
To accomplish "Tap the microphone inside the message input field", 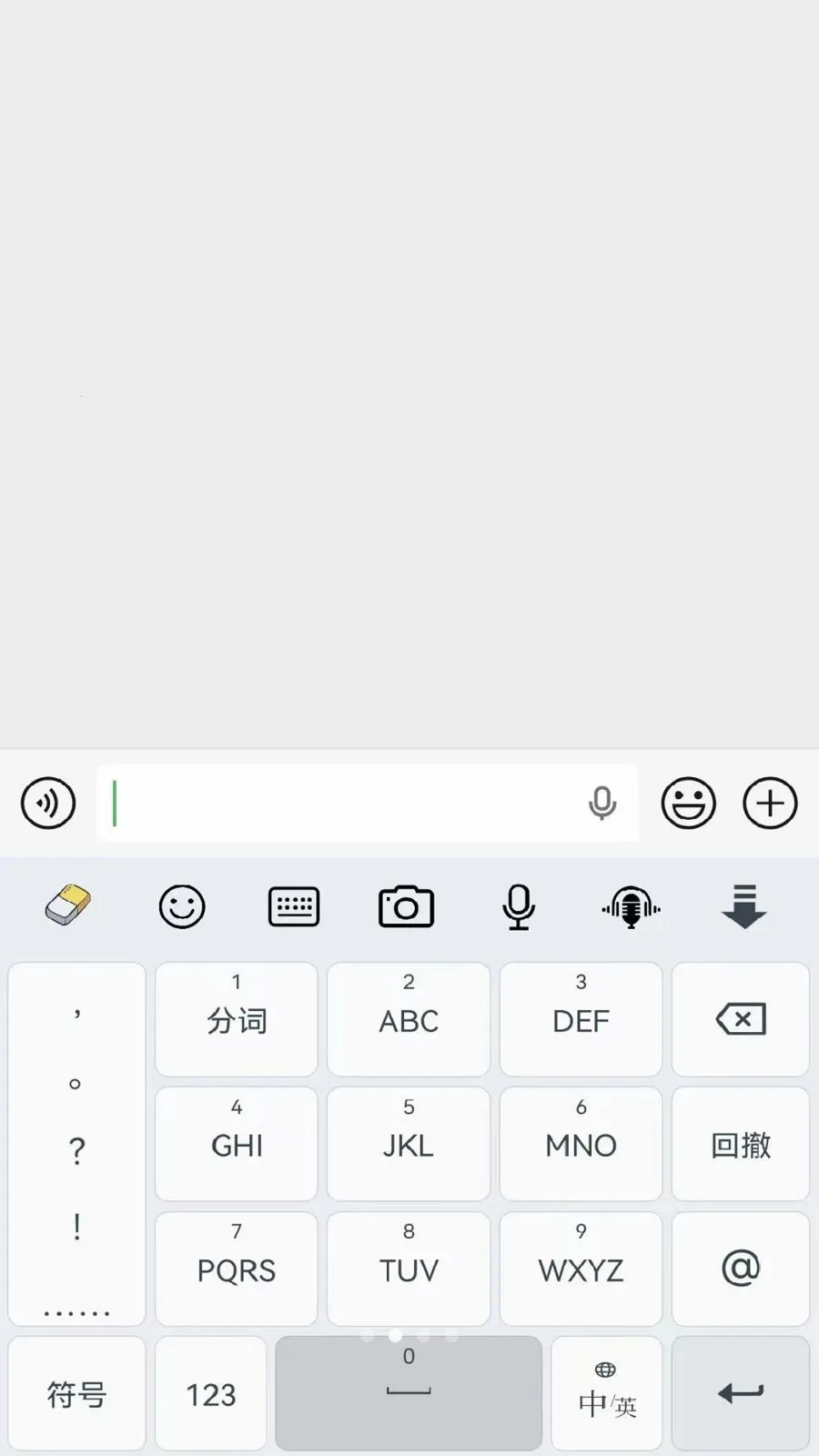I will 602,804.
